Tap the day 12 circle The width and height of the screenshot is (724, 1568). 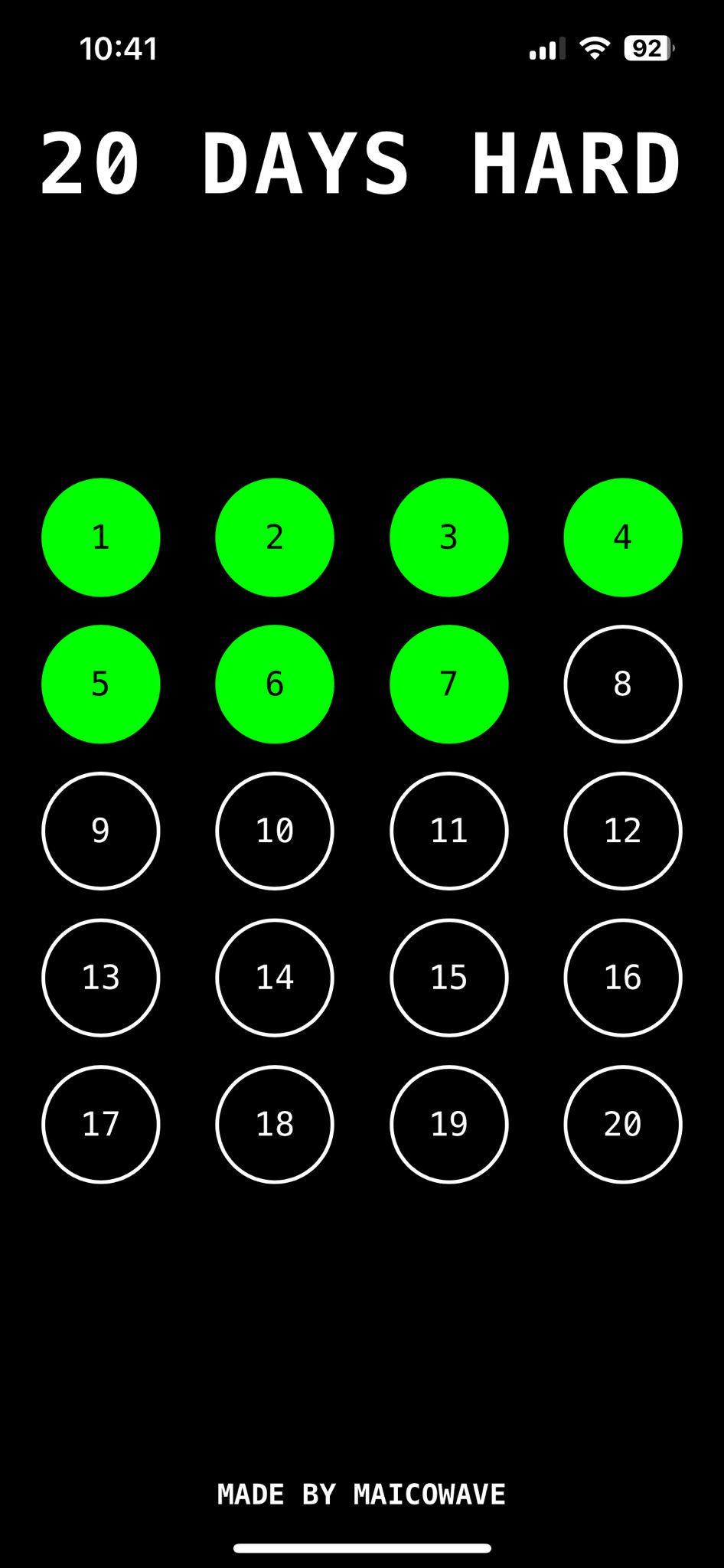623,831
